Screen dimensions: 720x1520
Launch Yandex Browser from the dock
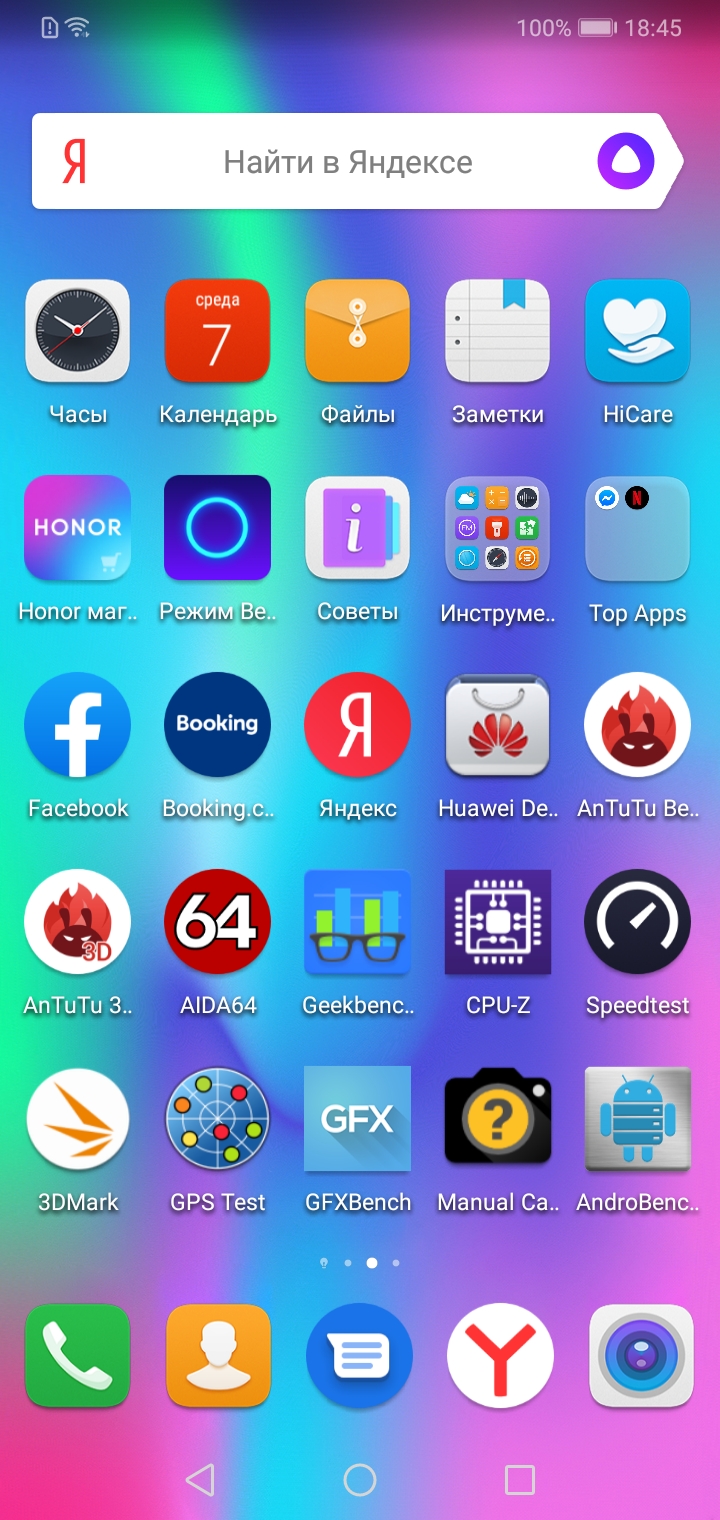(x=500, y=1356)
